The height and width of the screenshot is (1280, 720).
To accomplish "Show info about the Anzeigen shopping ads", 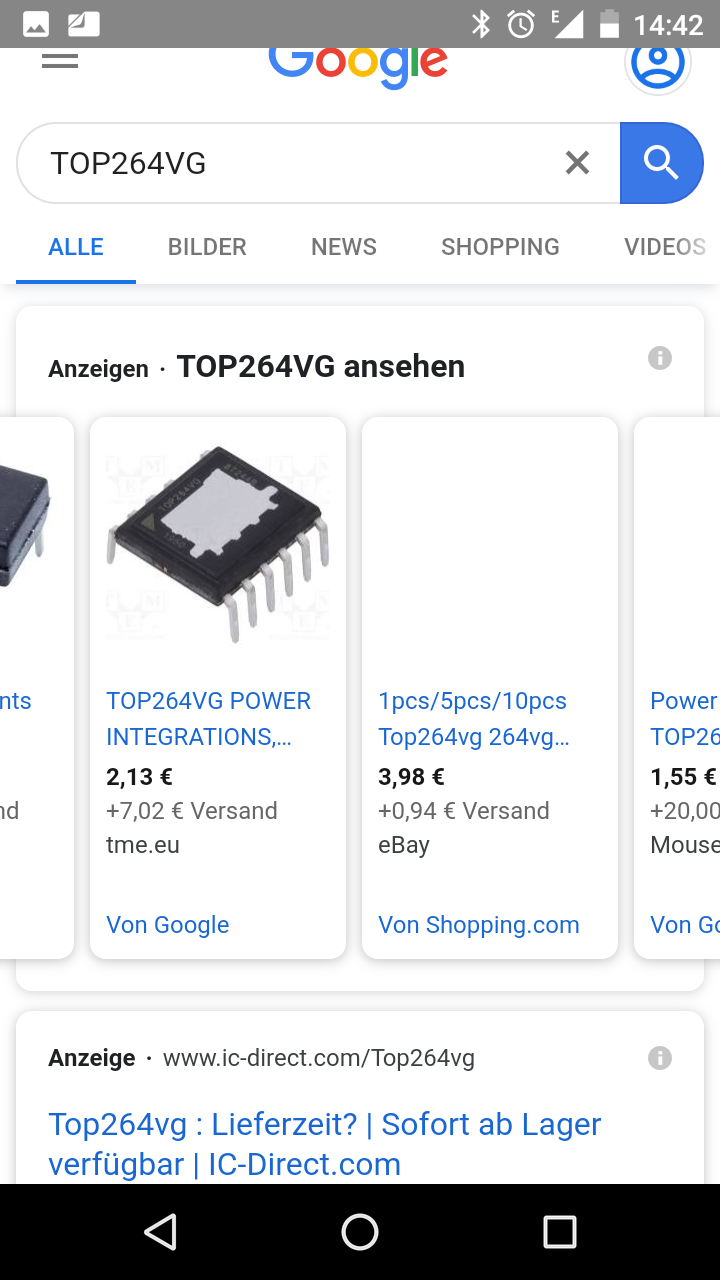I will tap(660, 358).
